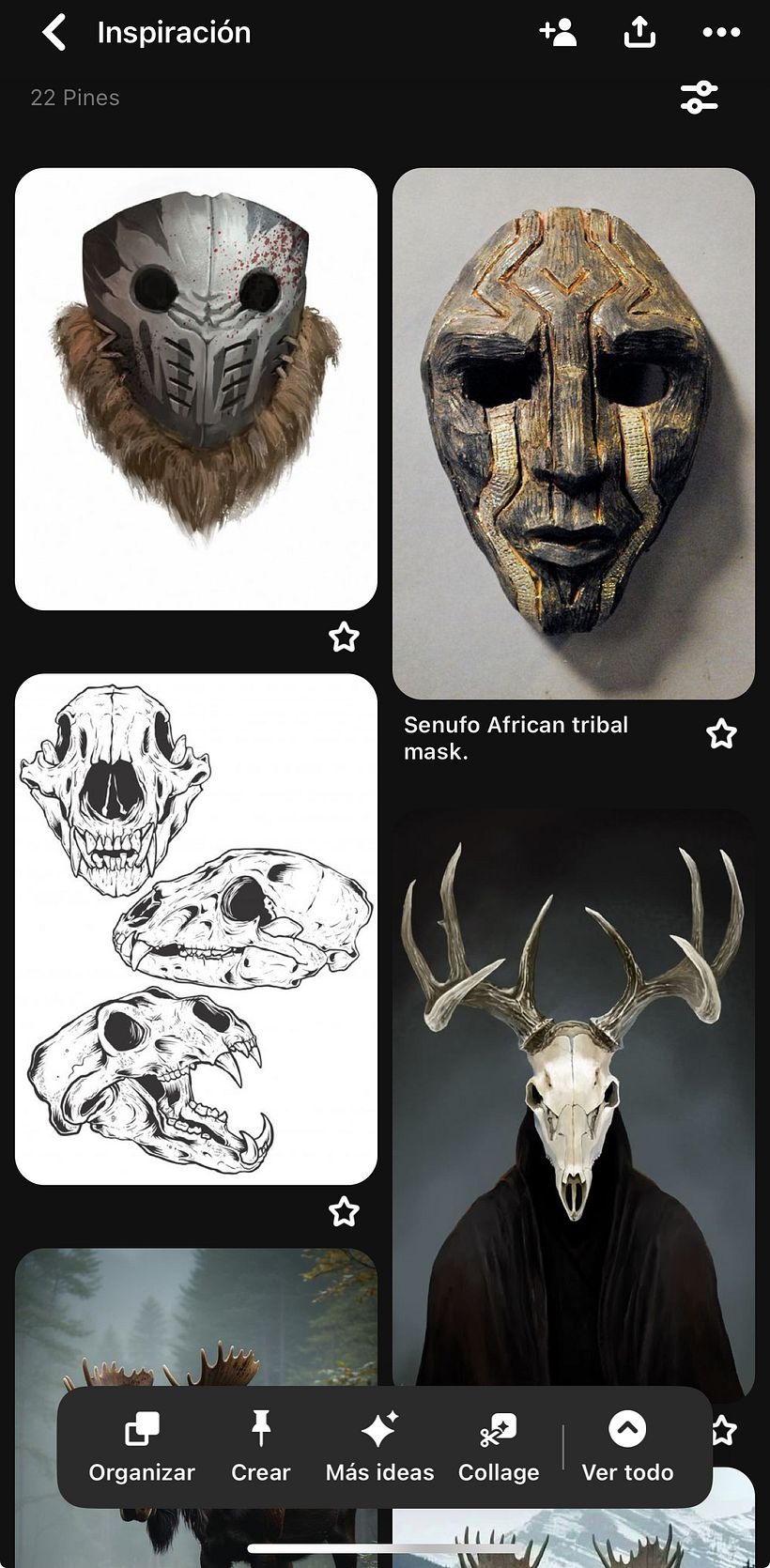Go back from the Inspiración board
The image size is (770, 1568).
click(x=54, y=33)
